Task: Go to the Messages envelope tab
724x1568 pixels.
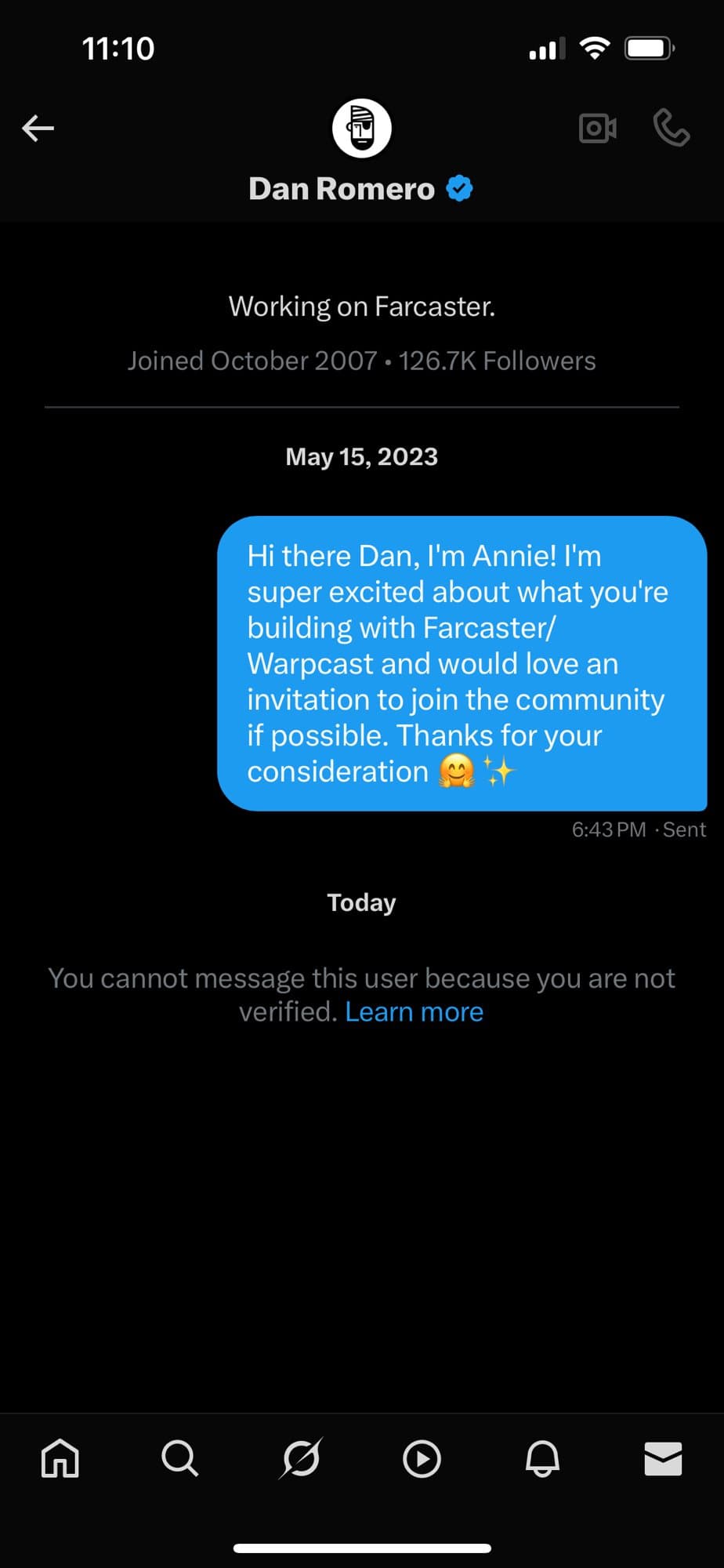Action: pyautogui.click(x=663, y=1458)
